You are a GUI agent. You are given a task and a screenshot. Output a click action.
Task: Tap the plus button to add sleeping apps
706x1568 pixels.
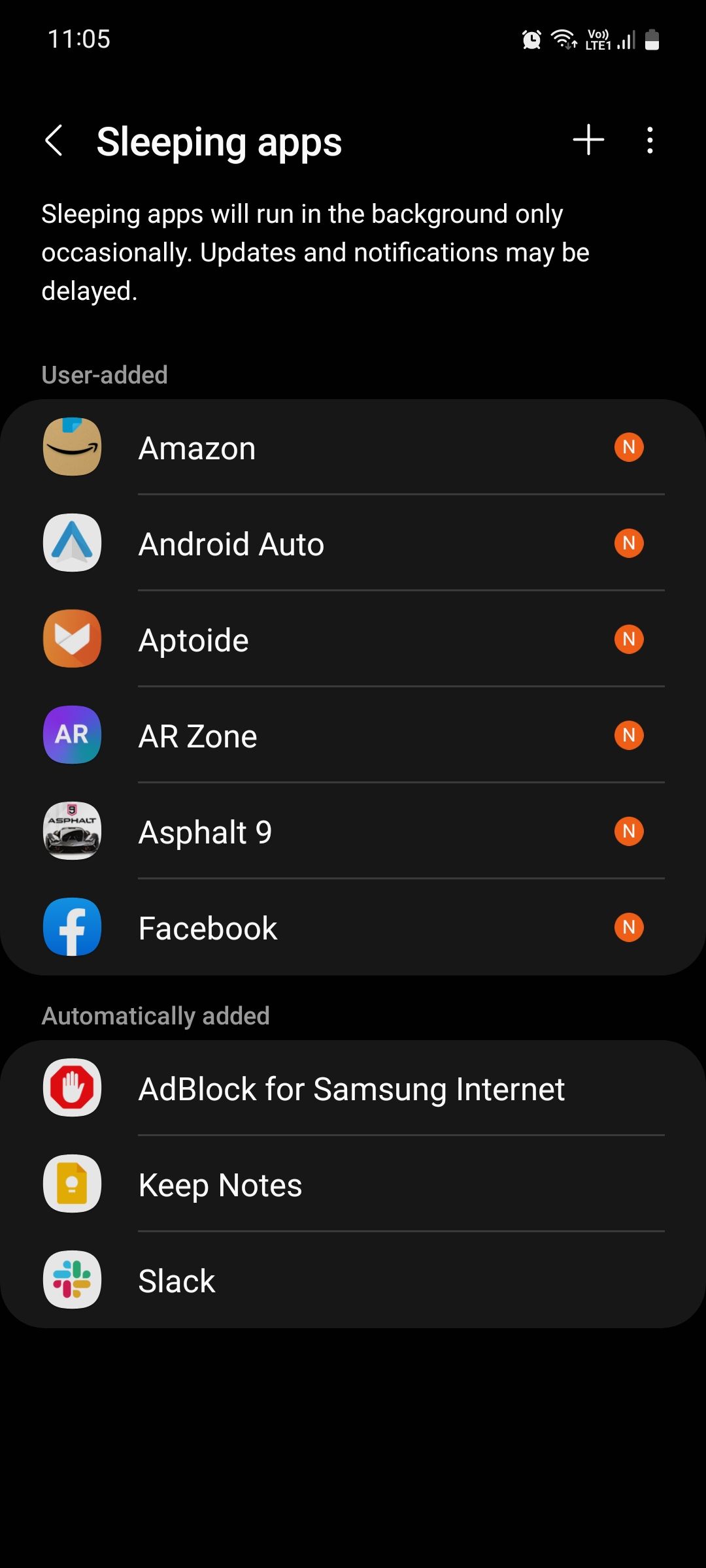587,140
